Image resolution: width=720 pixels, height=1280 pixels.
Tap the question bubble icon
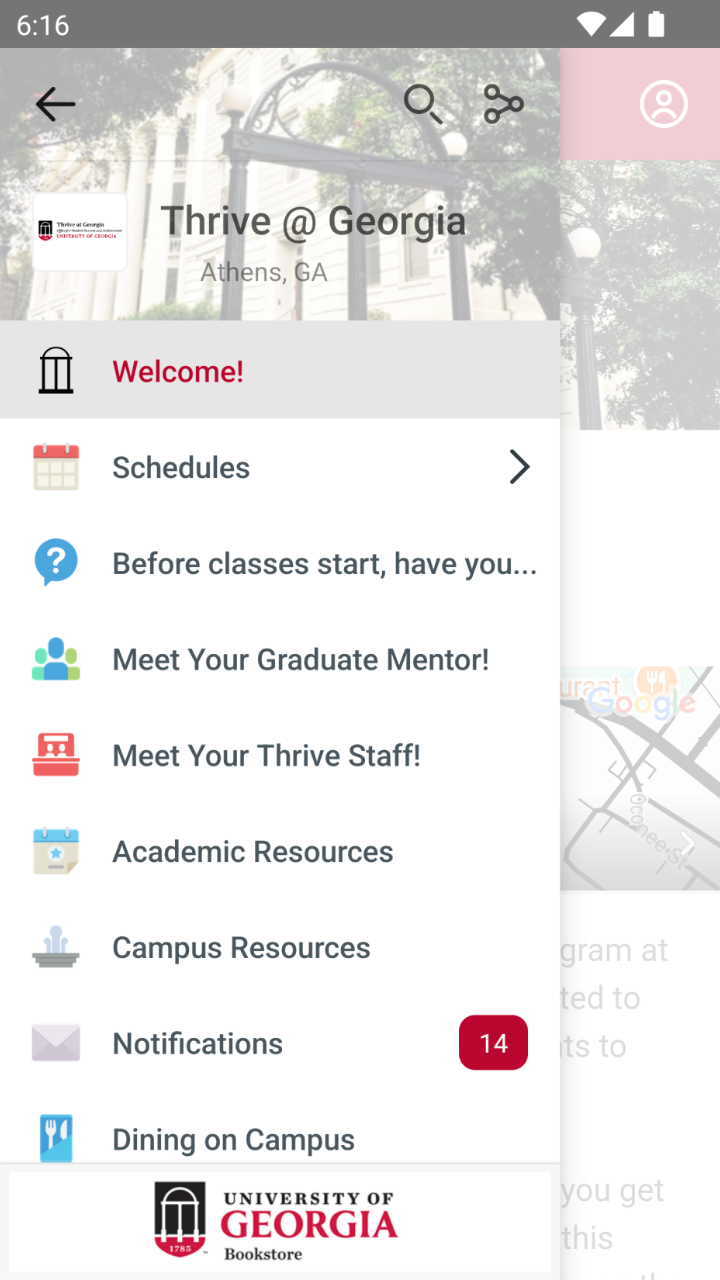click(56, 563)
